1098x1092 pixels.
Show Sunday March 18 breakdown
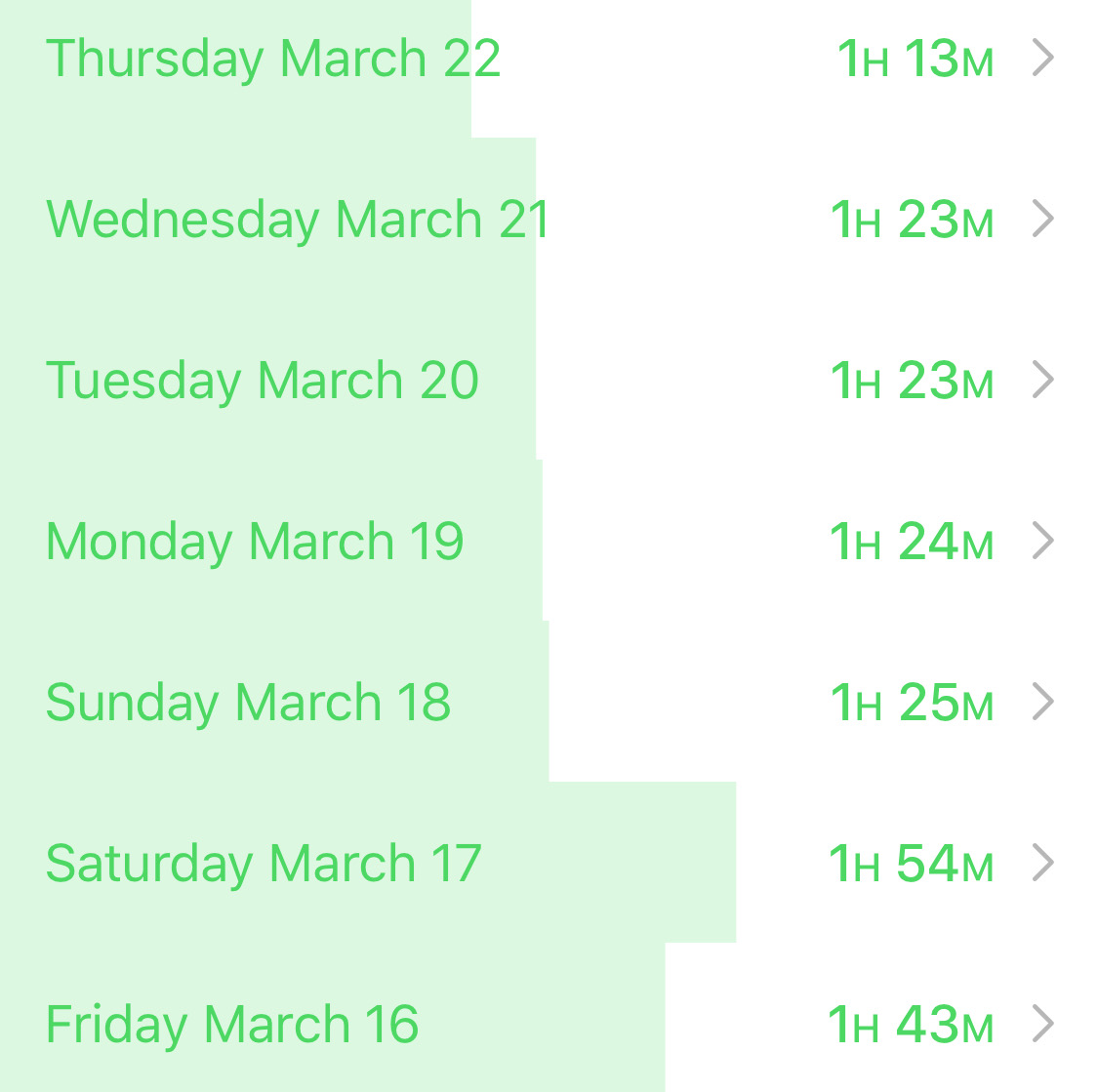(x=549, y=703)
